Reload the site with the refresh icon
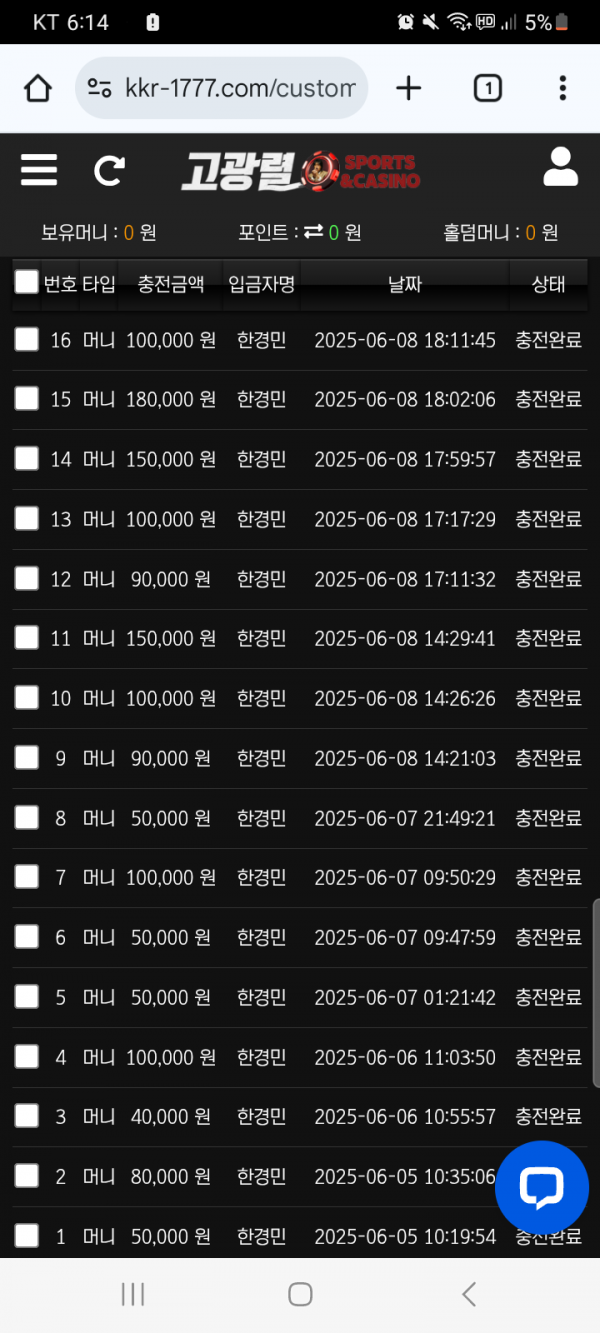This screenshot has width=600, height=1333. pos(109,170)
